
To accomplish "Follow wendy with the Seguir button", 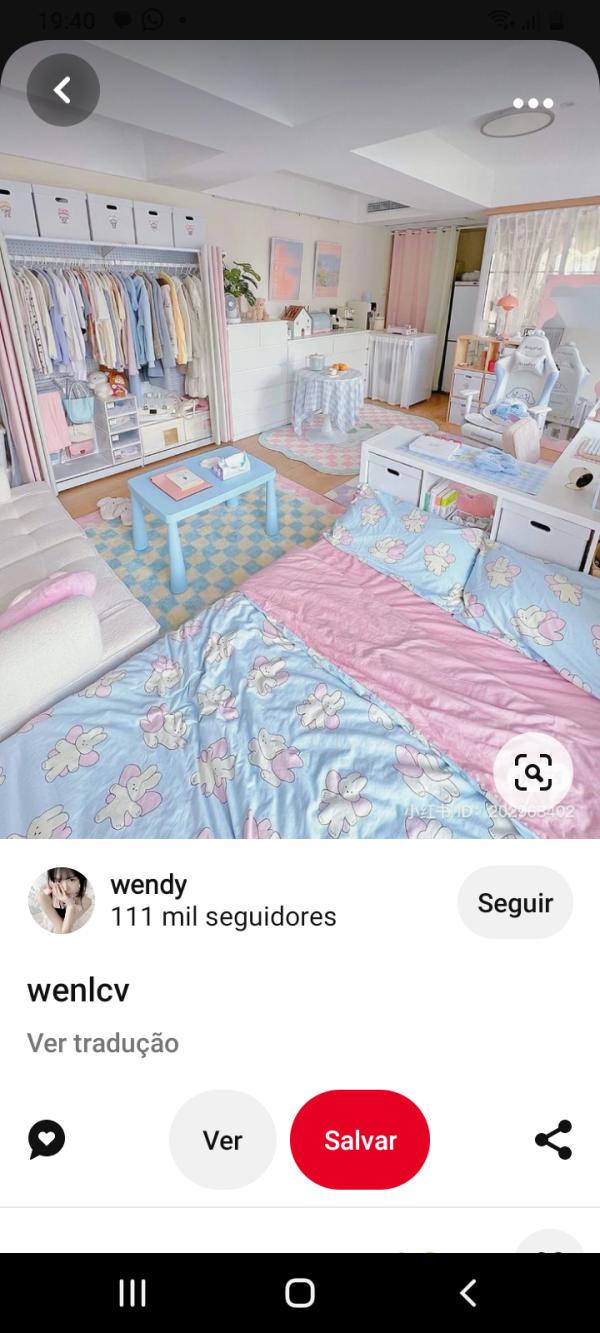I will point(515,902).
